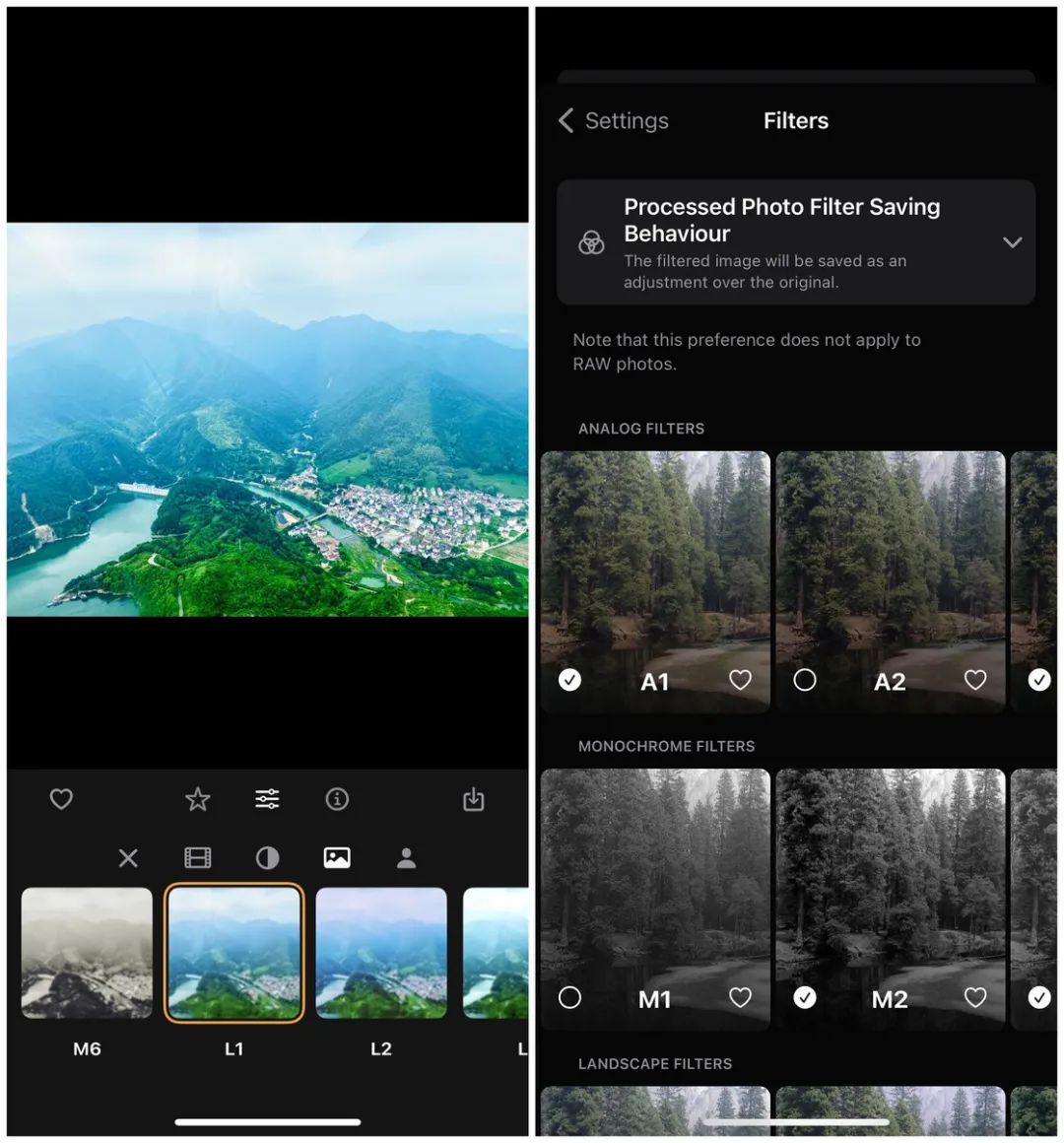Favorite the A1 filter with its heart
The image size is (1064, 1143).
pyautogui.click(x=740, y=680)
